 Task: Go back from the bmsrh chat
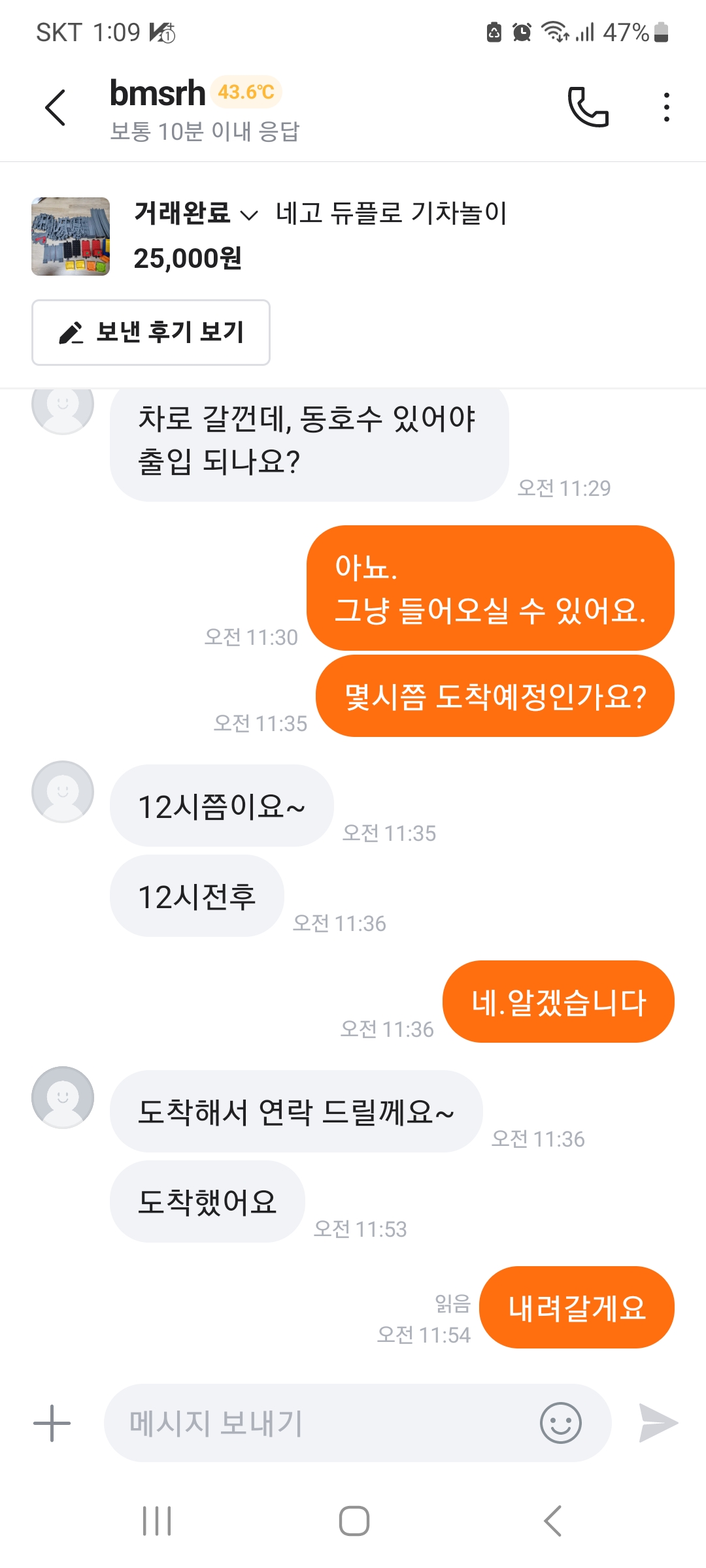pyautogui.click(x=56, y=108)
